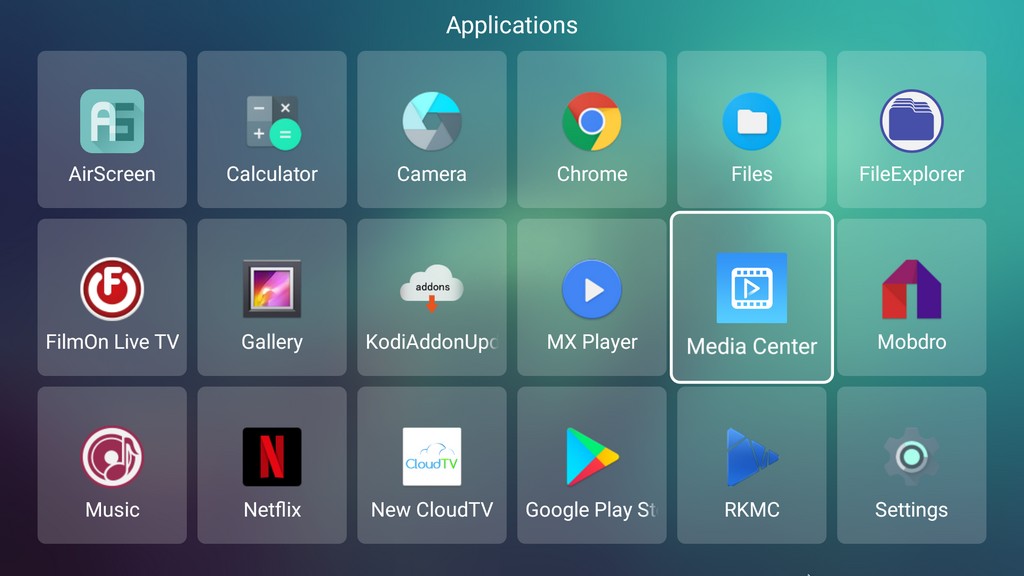Viewport: 1024px width, 576px height.
Task: Open the AirScreen app
Action: [112, 130]
